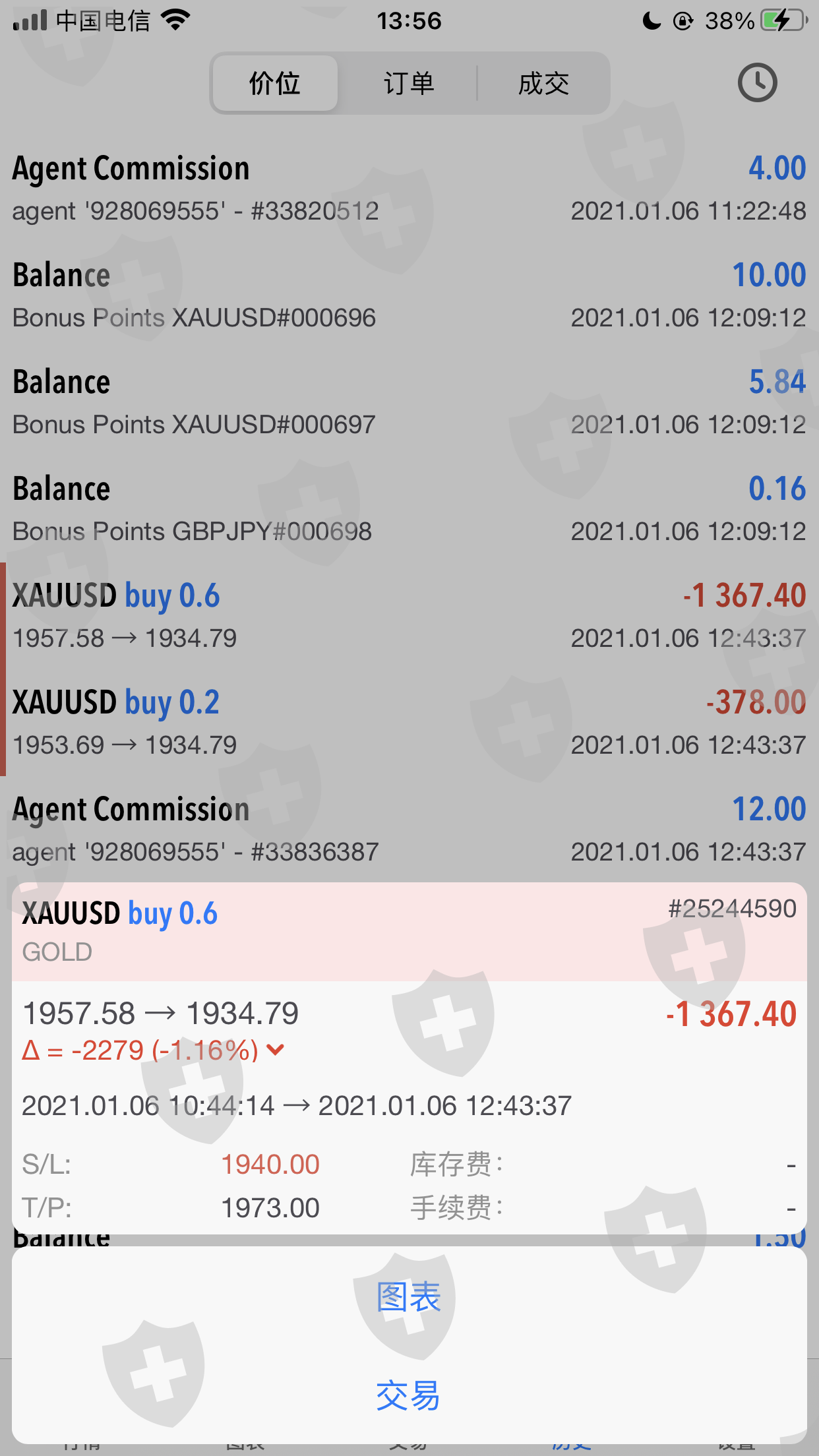Switch to the 订单 tab

[x=409, y=84]
